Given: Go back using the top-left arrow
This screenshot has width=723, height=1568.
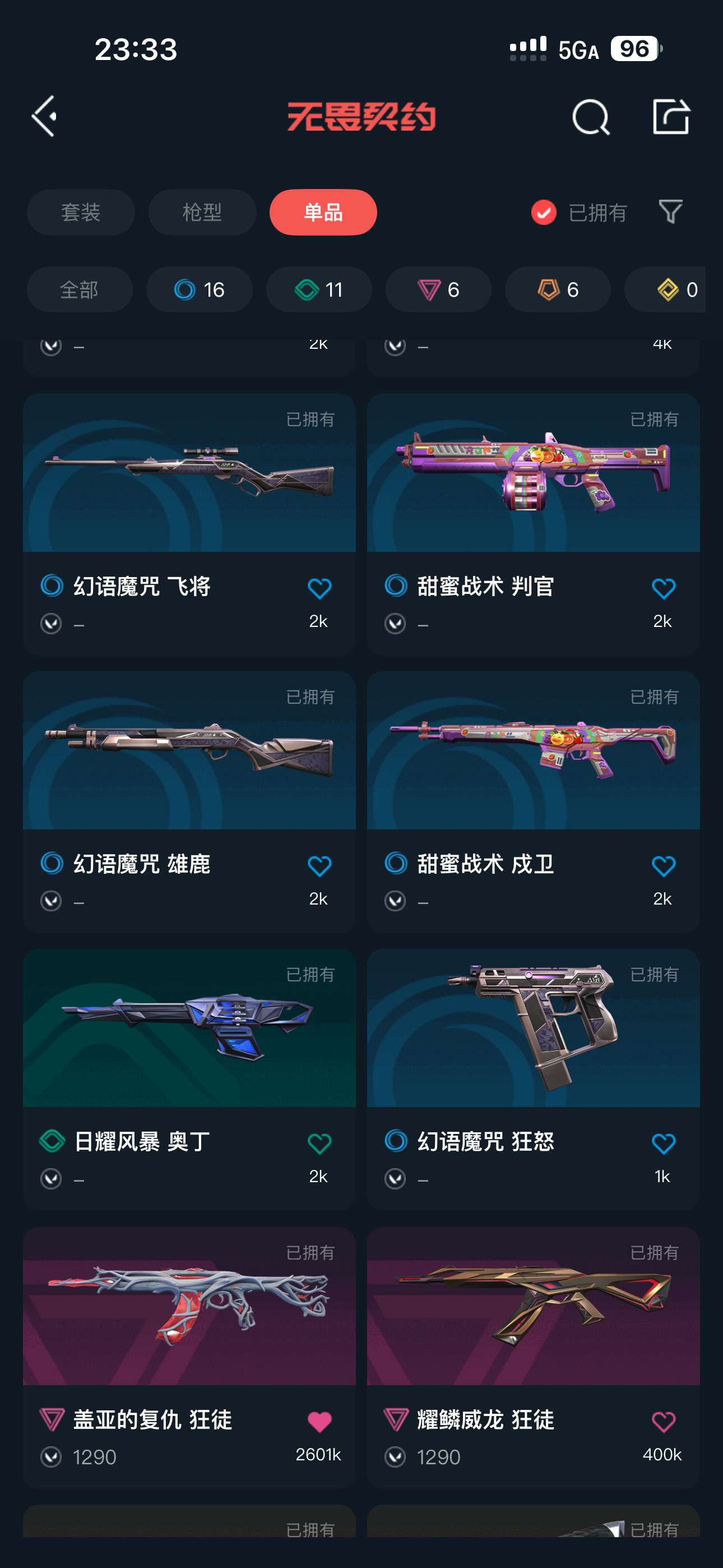Looking at the screenshot, I should (x=44, y=116).
